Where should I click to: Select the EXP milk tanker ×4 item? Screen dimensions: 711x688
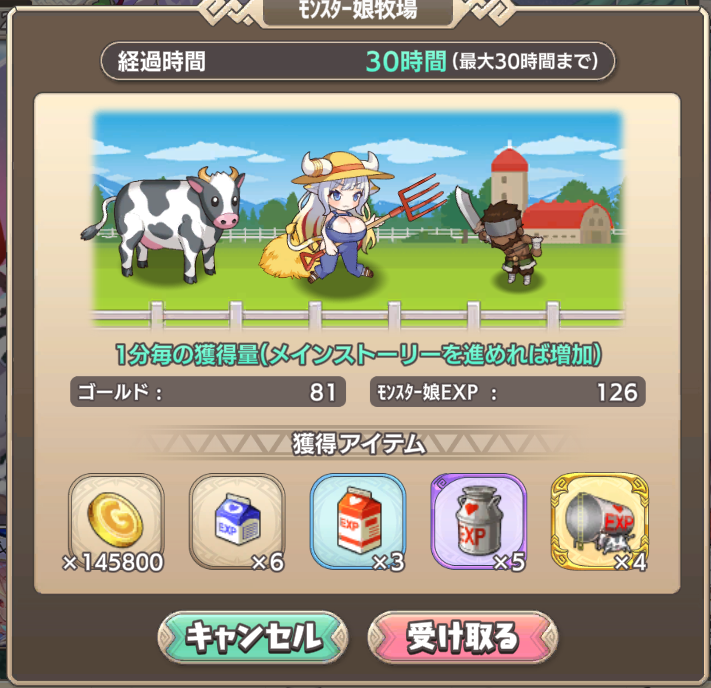pos(599,521)
